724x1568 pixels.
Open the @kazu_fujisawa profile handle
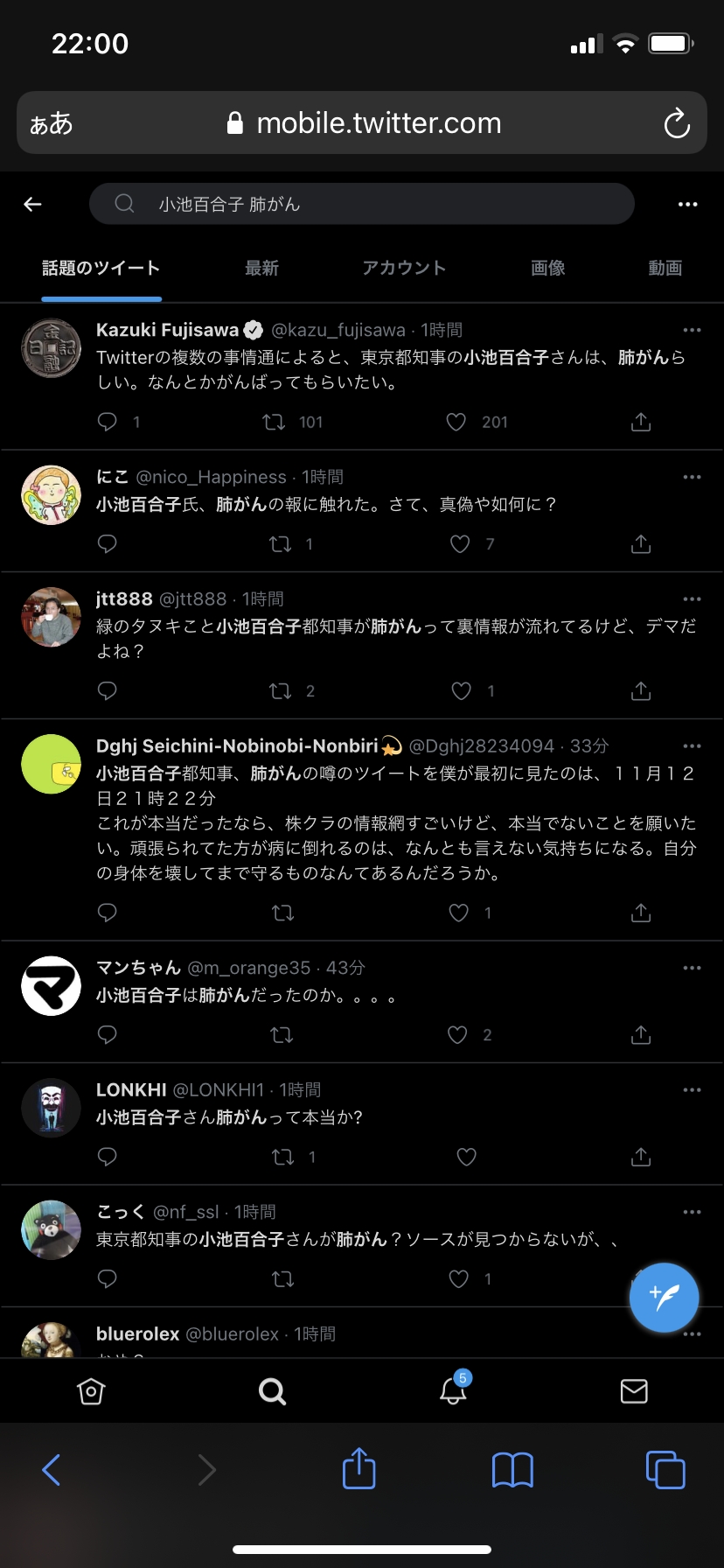338,330
